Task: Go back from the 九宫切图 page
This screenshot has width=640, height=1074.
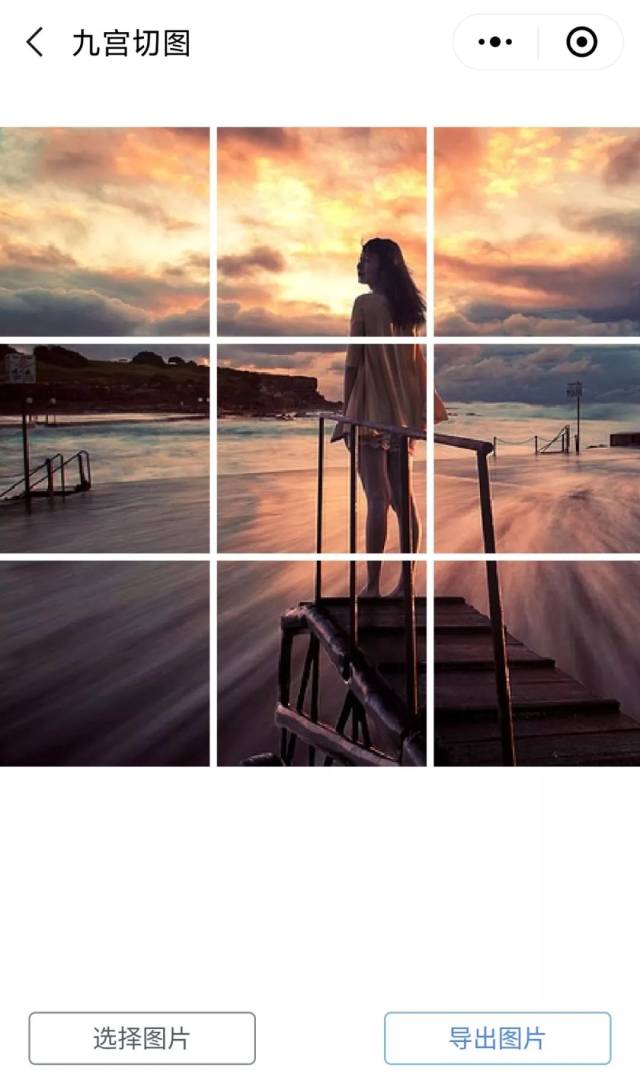Action: coord(35,42)
